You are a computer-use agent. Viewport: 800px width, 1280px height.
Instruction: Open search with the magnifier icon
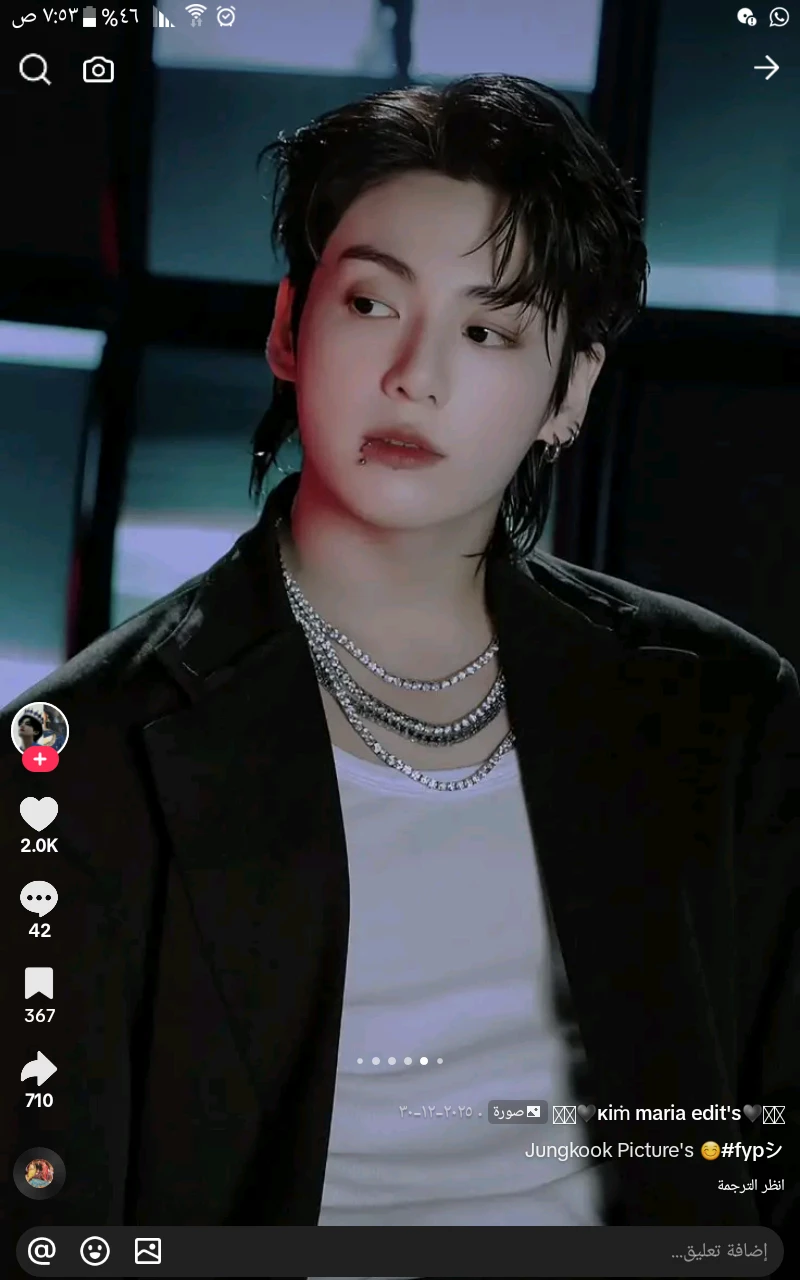tap(35, 69)
